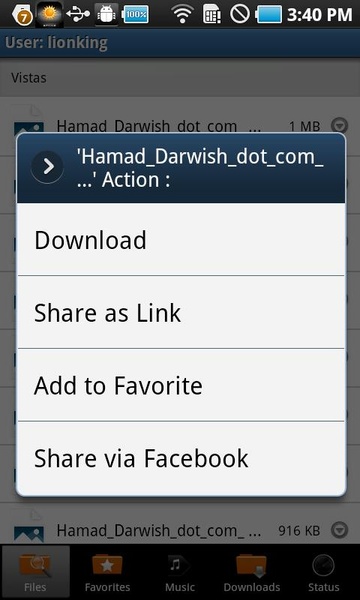Expand options for the 916 KB file
The width and height of the screenshot is (360, 600).
339,530
